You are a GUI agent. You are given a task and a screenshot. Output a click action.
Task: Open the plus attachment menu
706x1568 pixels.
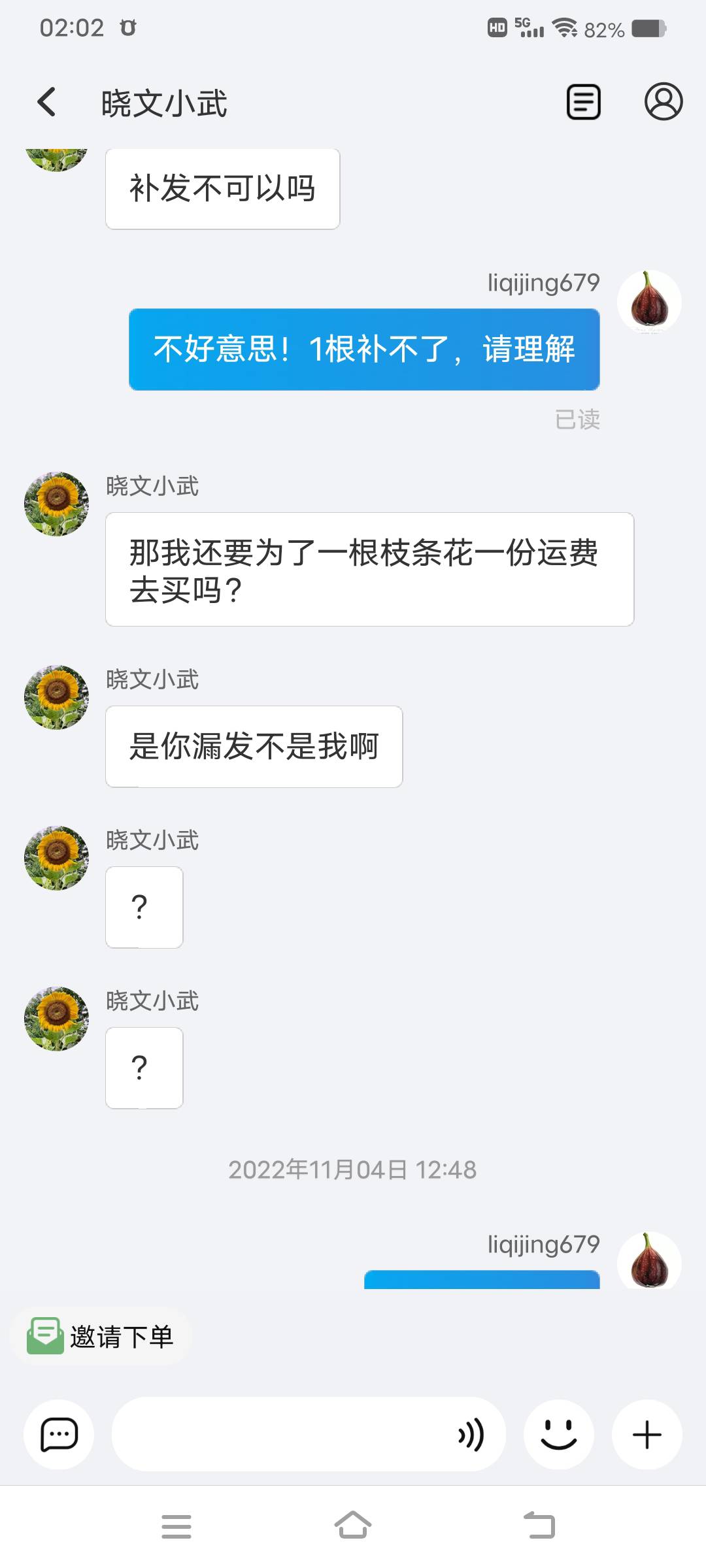647,1435
